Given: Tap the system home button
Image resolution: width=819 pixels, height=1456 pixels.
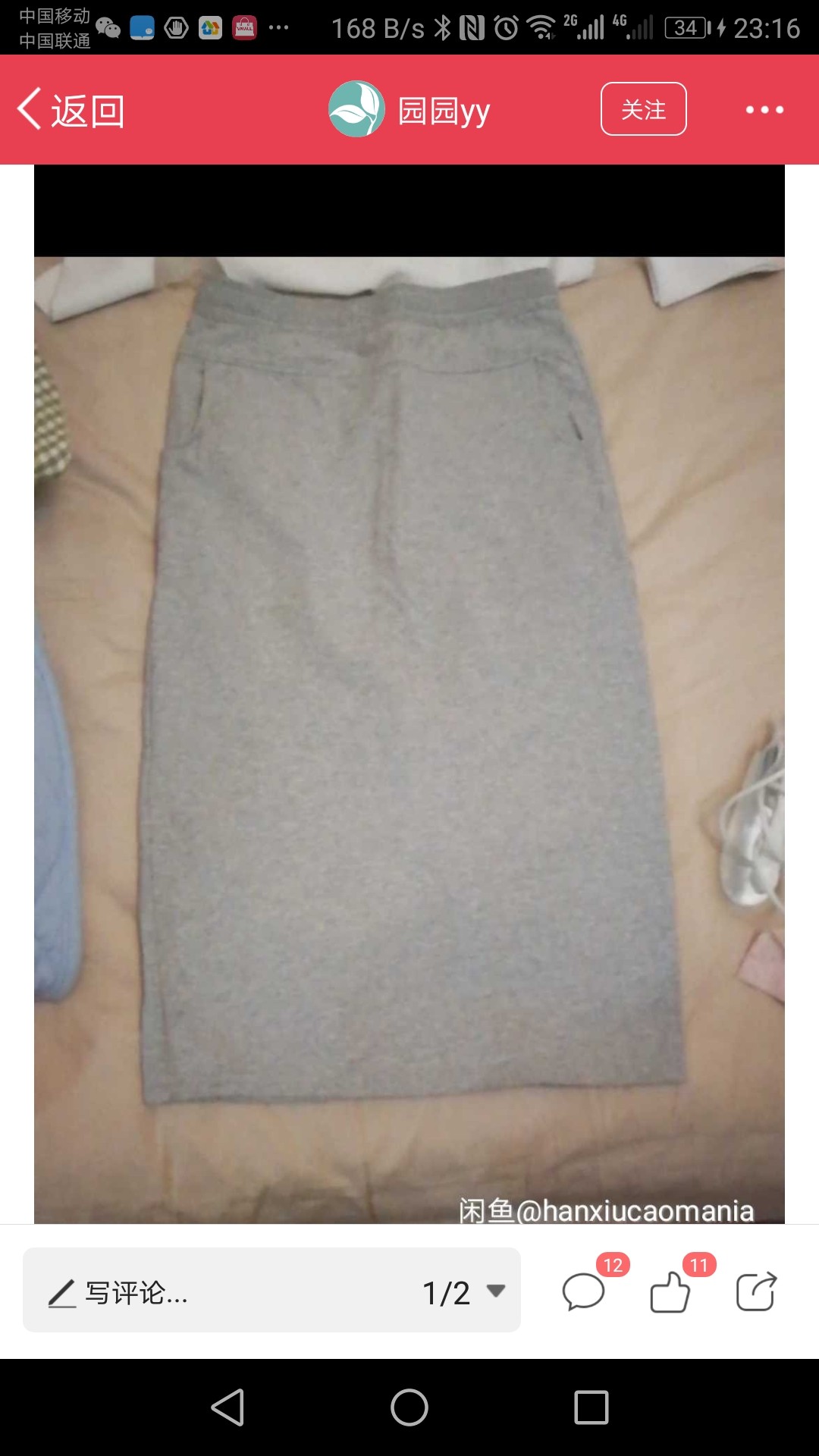Looking at the screenshot, I should [409, 1407].
